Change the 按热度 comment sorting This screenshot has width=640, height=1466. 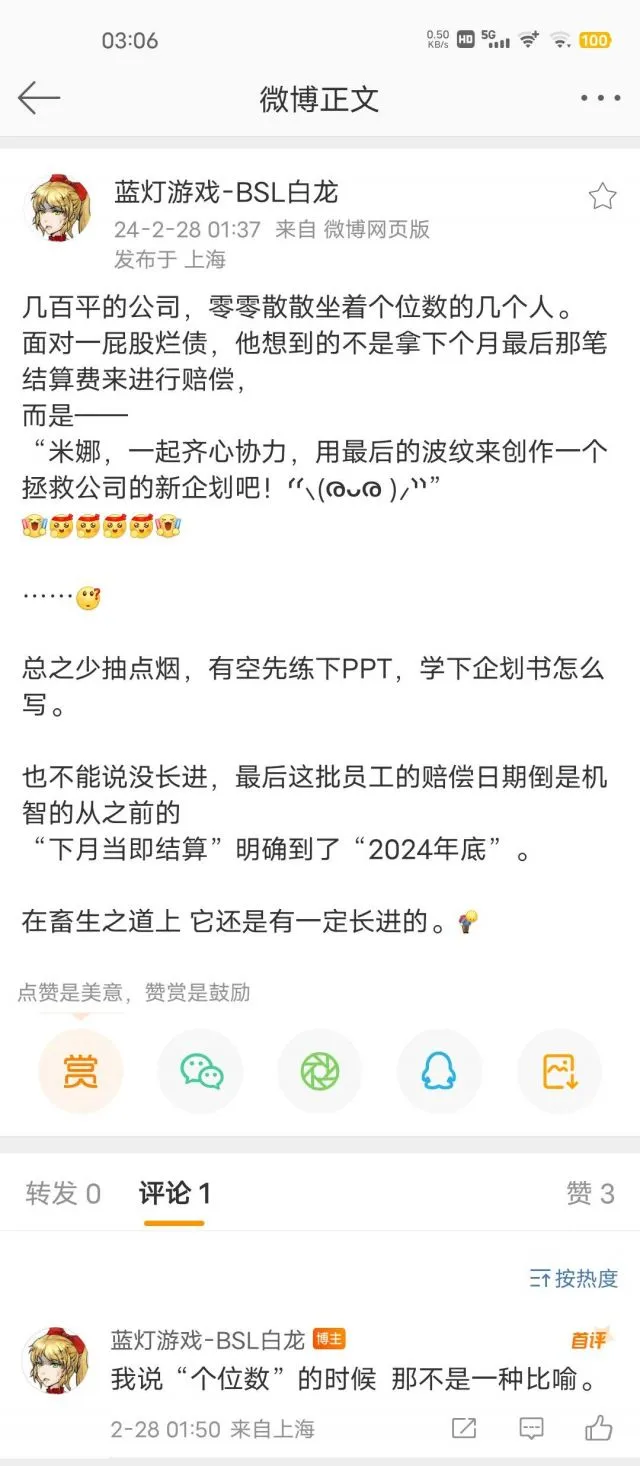(x=574, y=1278)
